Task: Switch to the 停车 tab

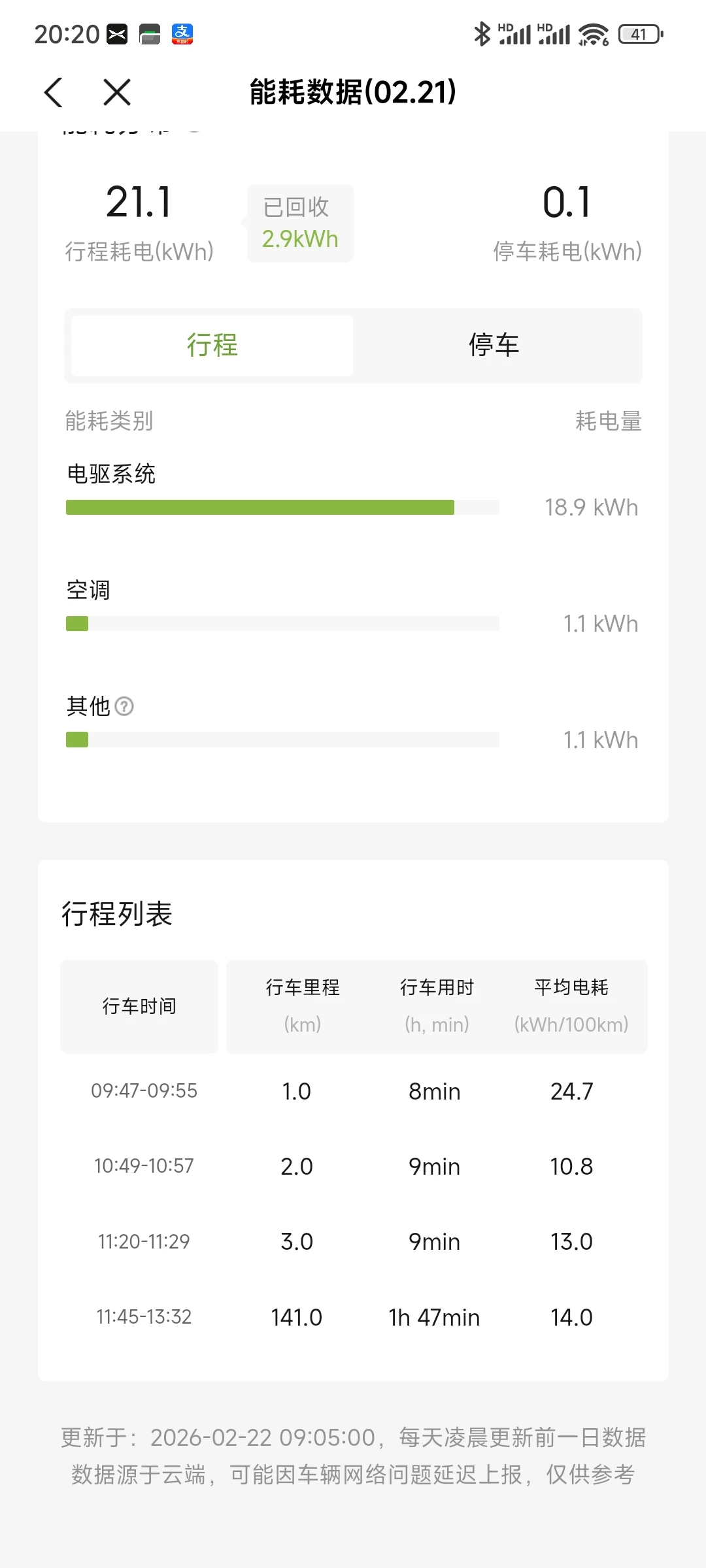Action: click(x=494, y=345)
